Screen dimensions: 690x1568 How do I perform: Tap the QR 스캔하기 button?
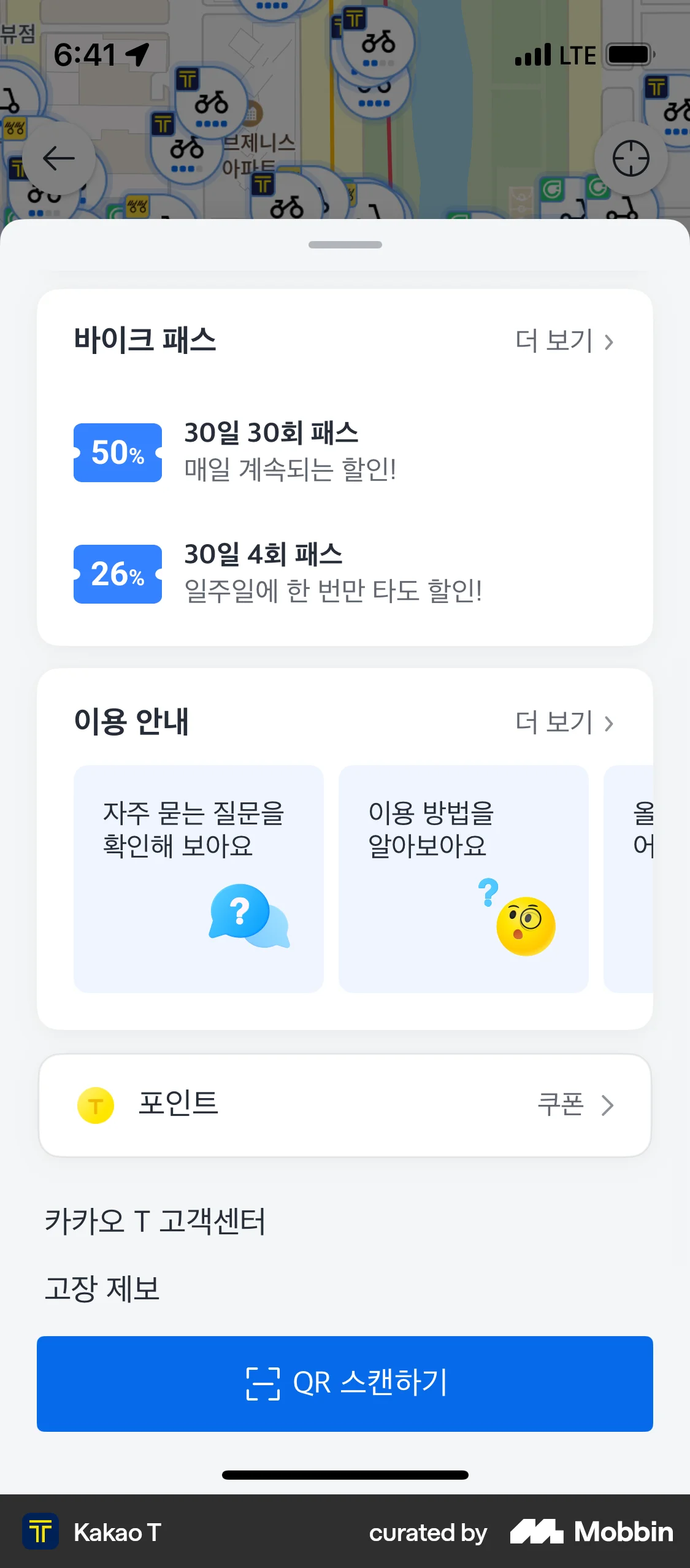tap(345, 1383)
